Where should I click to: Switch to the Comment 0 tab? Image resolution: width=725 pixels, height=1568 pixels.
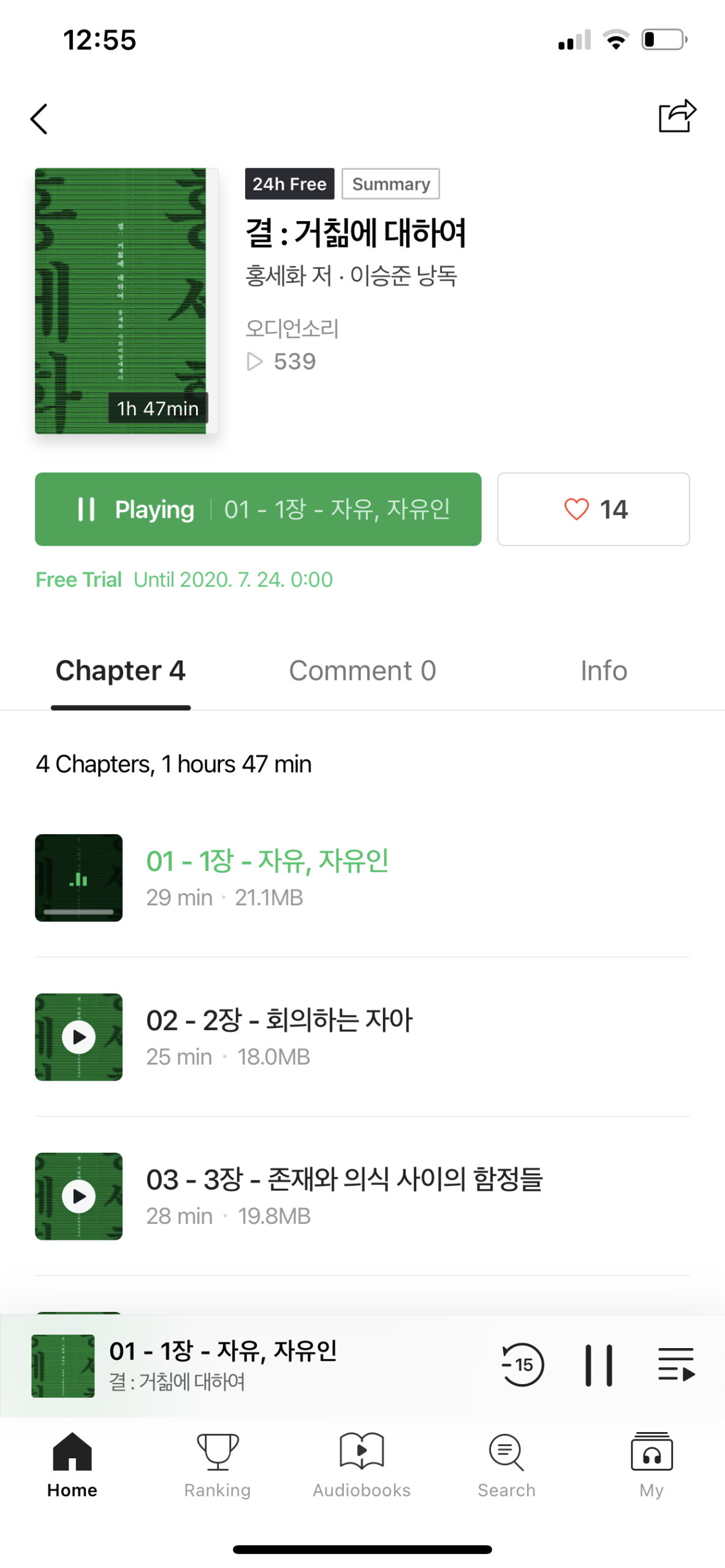point(362,671)
